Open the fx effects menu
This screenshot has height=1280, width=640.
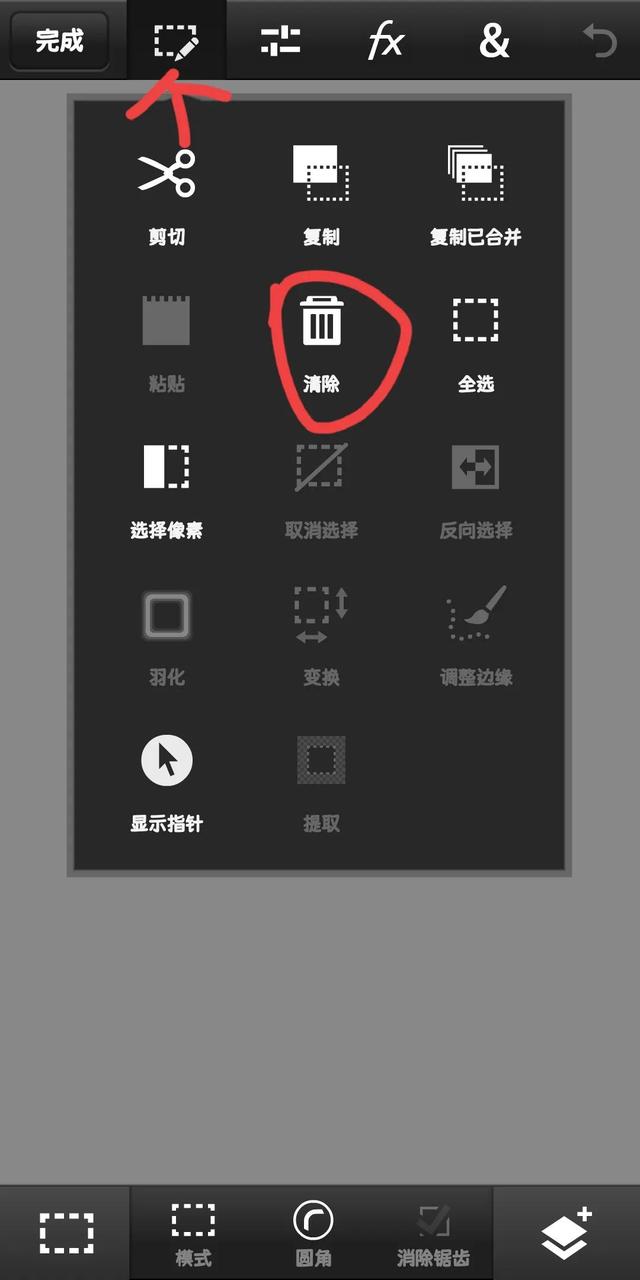pyautogui.click(x=386, y=42)
